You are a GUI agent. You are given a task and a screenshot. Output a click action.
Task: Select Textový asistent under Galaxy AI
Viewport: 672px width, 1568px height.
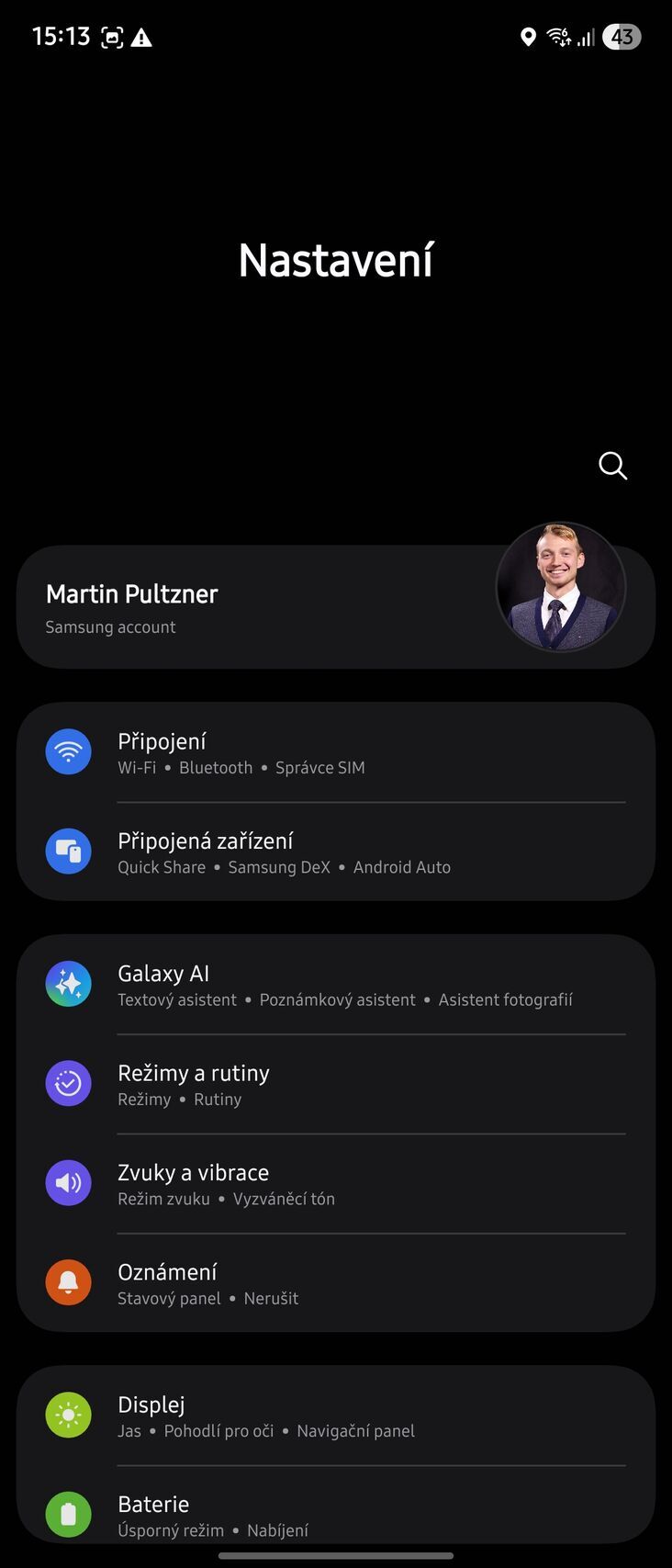tap(177, 999)
